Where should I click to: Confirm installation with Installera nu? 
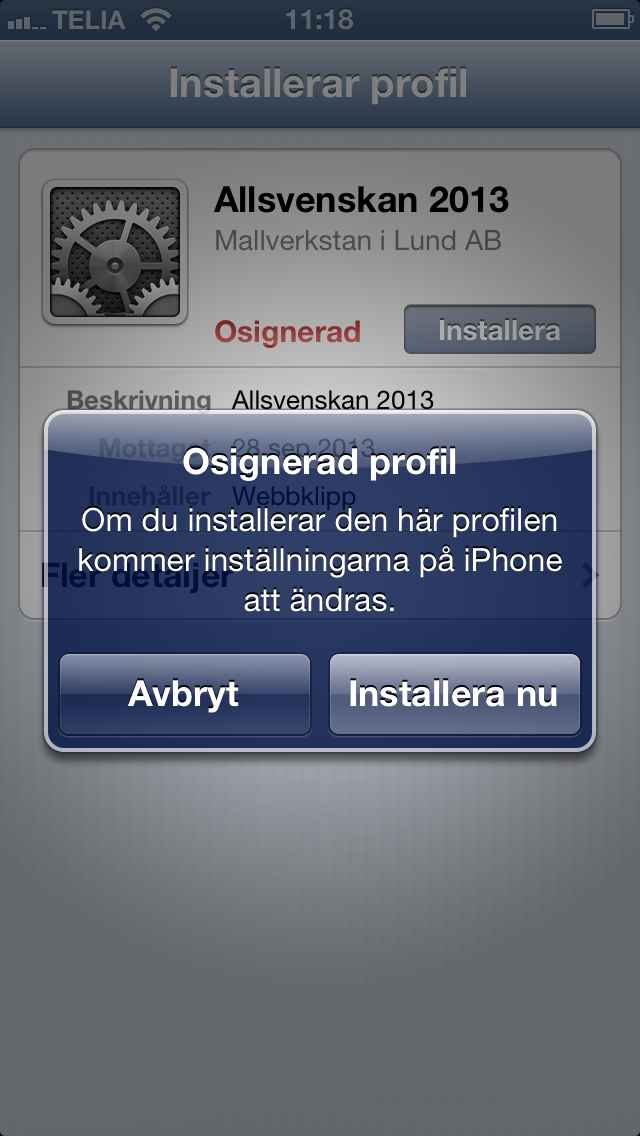coord(454,694)
